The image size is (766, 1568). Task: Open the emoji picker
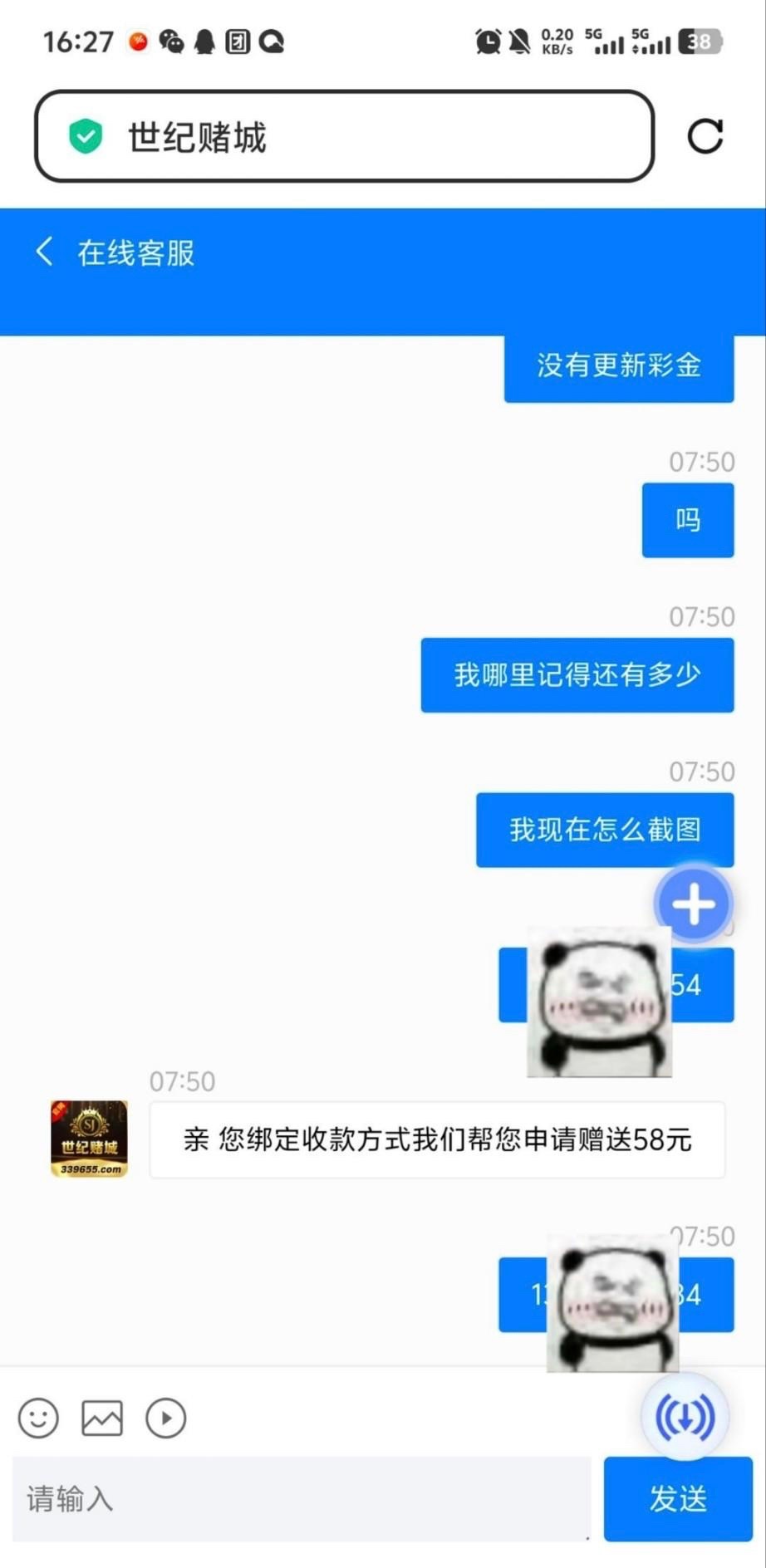(x=38, y=1418)
